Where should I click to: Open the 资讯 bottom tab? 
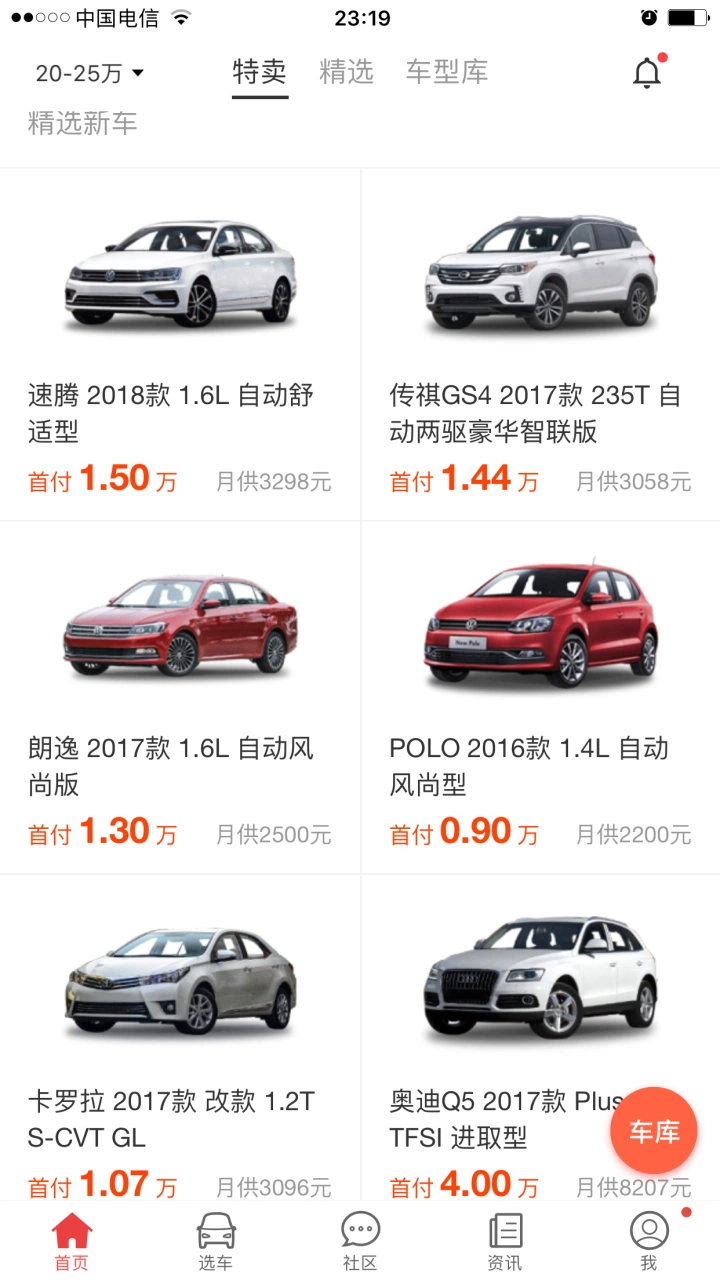pyautogui.click(x=505, y=1241)
